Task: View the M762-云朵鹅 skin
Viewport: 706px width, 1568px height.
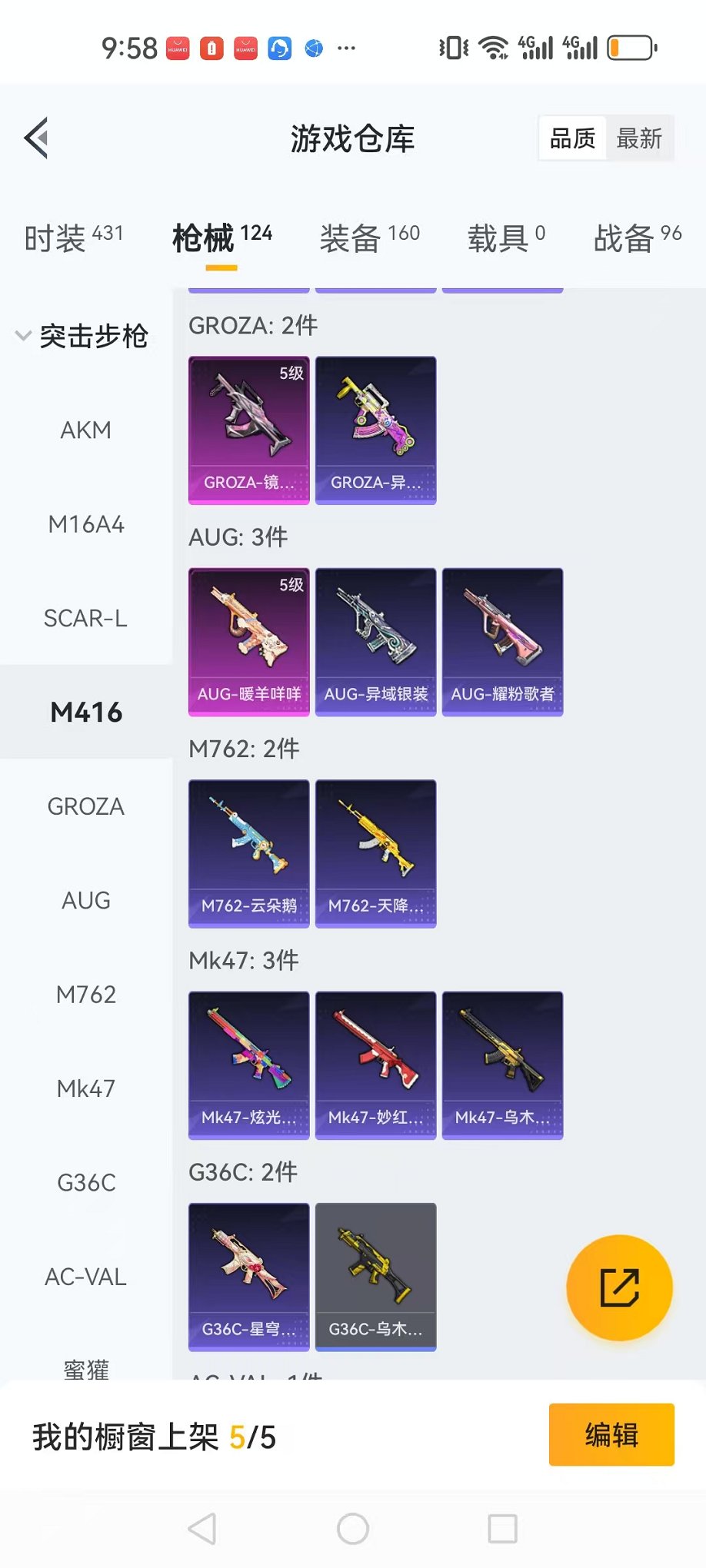Action: [249, 853]
